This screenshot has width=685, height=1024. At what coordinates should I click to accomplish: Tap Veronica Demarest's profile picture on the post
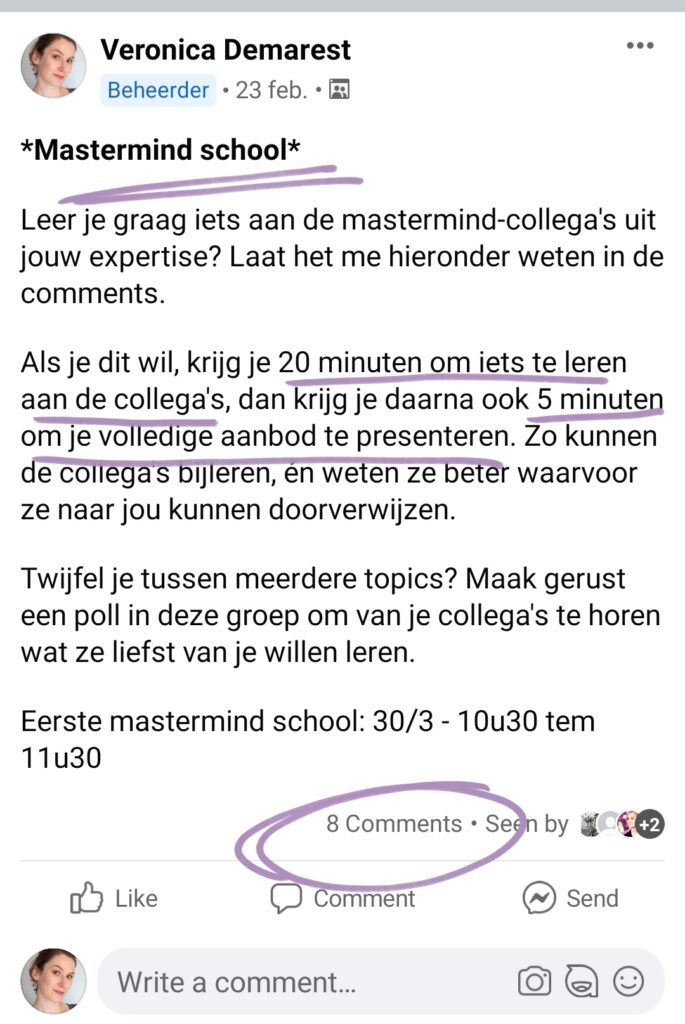click(53, 66)
